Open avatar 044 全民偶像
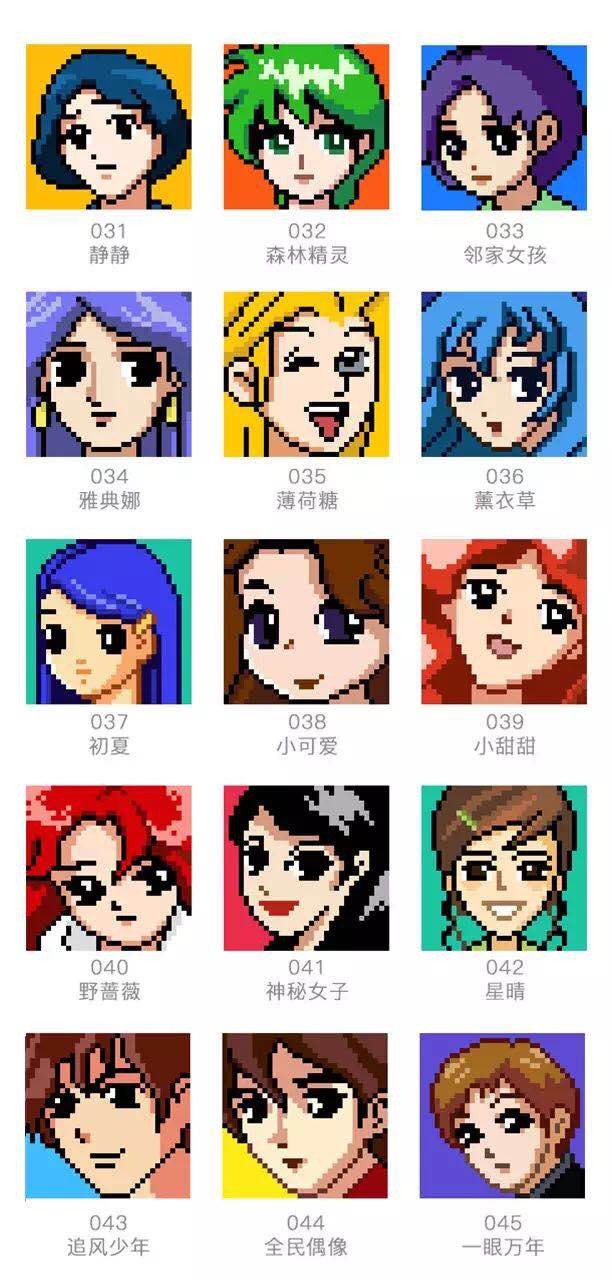Viewport: 612px width, 1280px height. pyautogui.click(x=306, y=1115)
